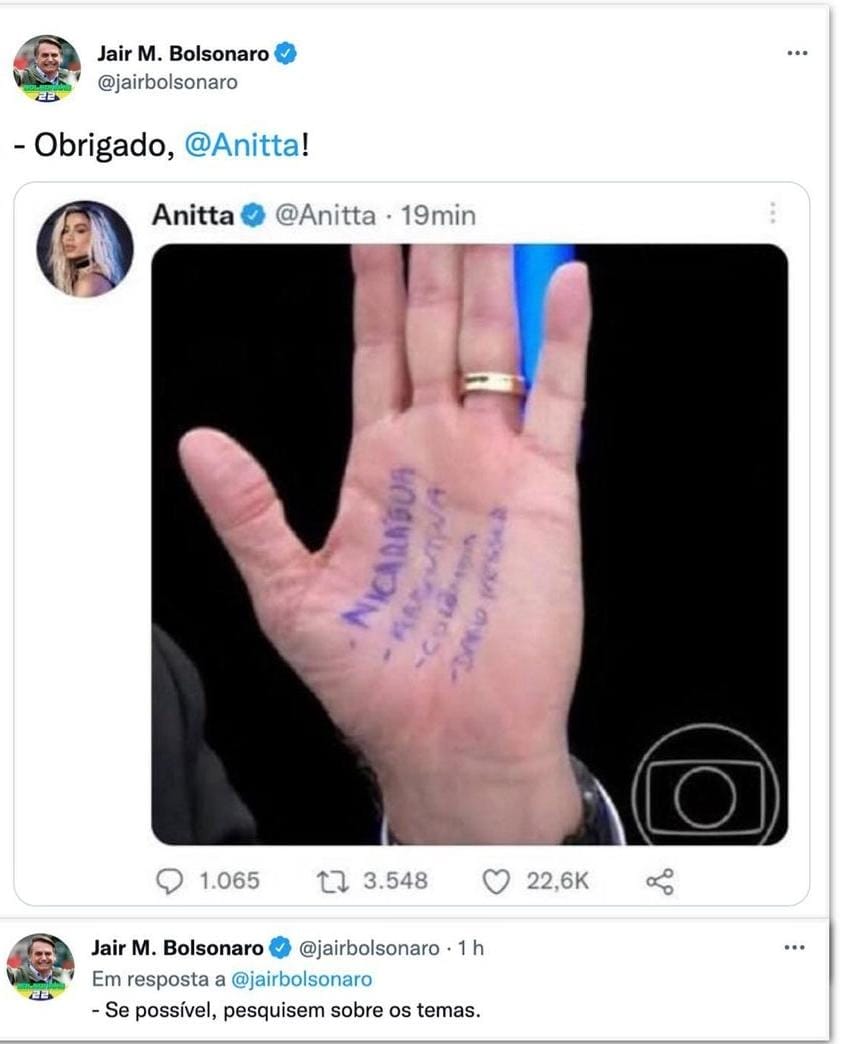Open Jair M. Bolsonaro's profile picture at top
This screenshot has height=1044, width=853.
(46, 68)
